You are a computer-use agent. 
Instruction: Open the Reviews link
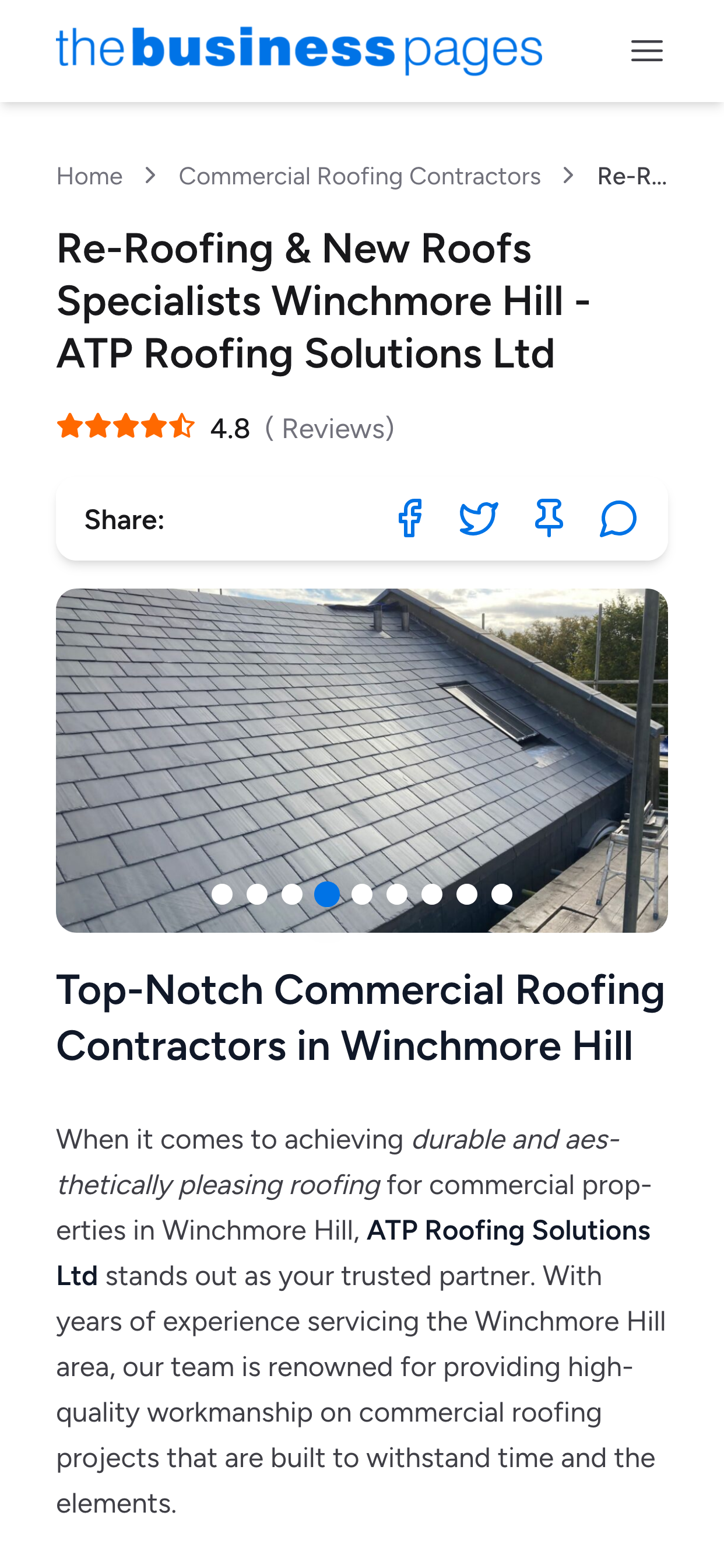(x=330, y=429)
